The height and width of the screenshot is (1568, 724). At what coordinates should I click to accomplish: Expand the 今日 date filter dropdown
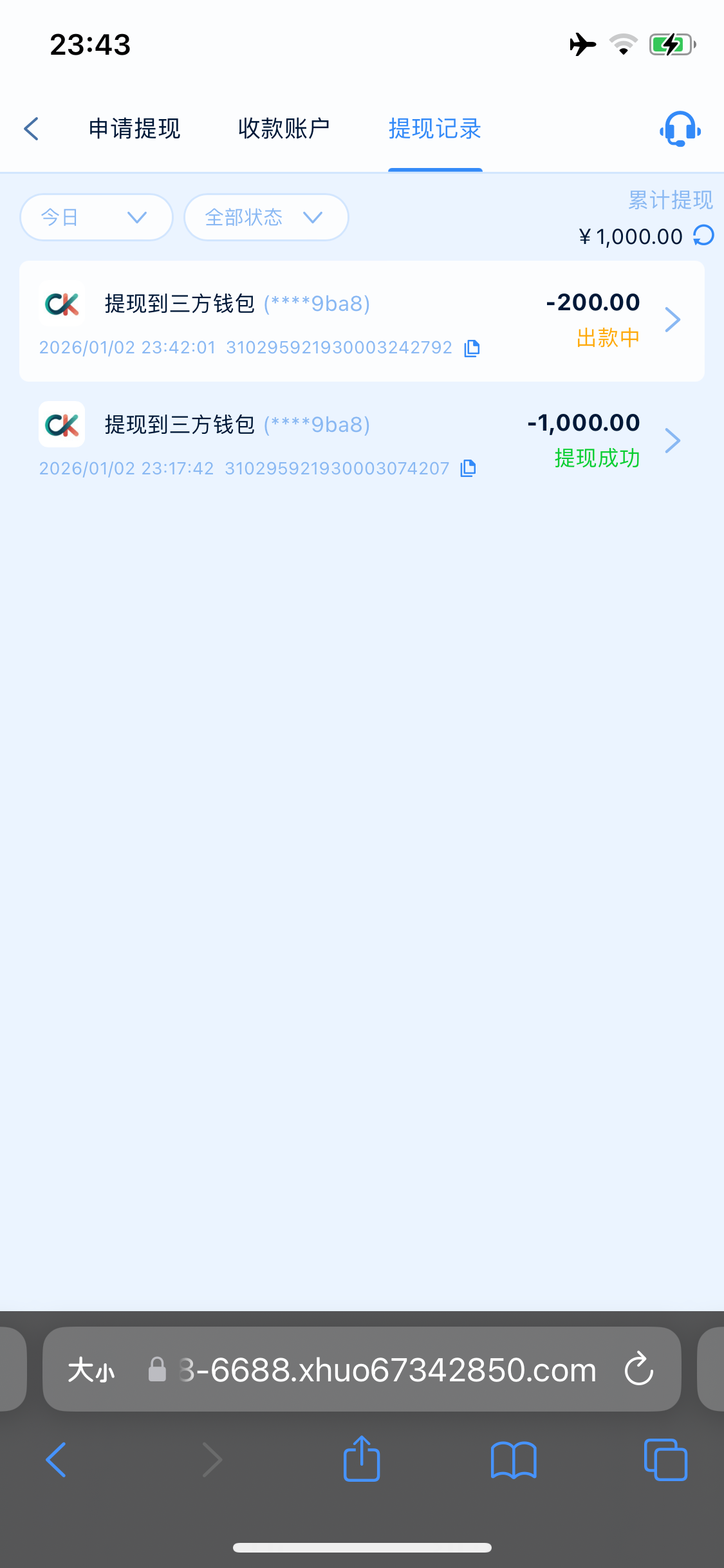click(97, 218)
